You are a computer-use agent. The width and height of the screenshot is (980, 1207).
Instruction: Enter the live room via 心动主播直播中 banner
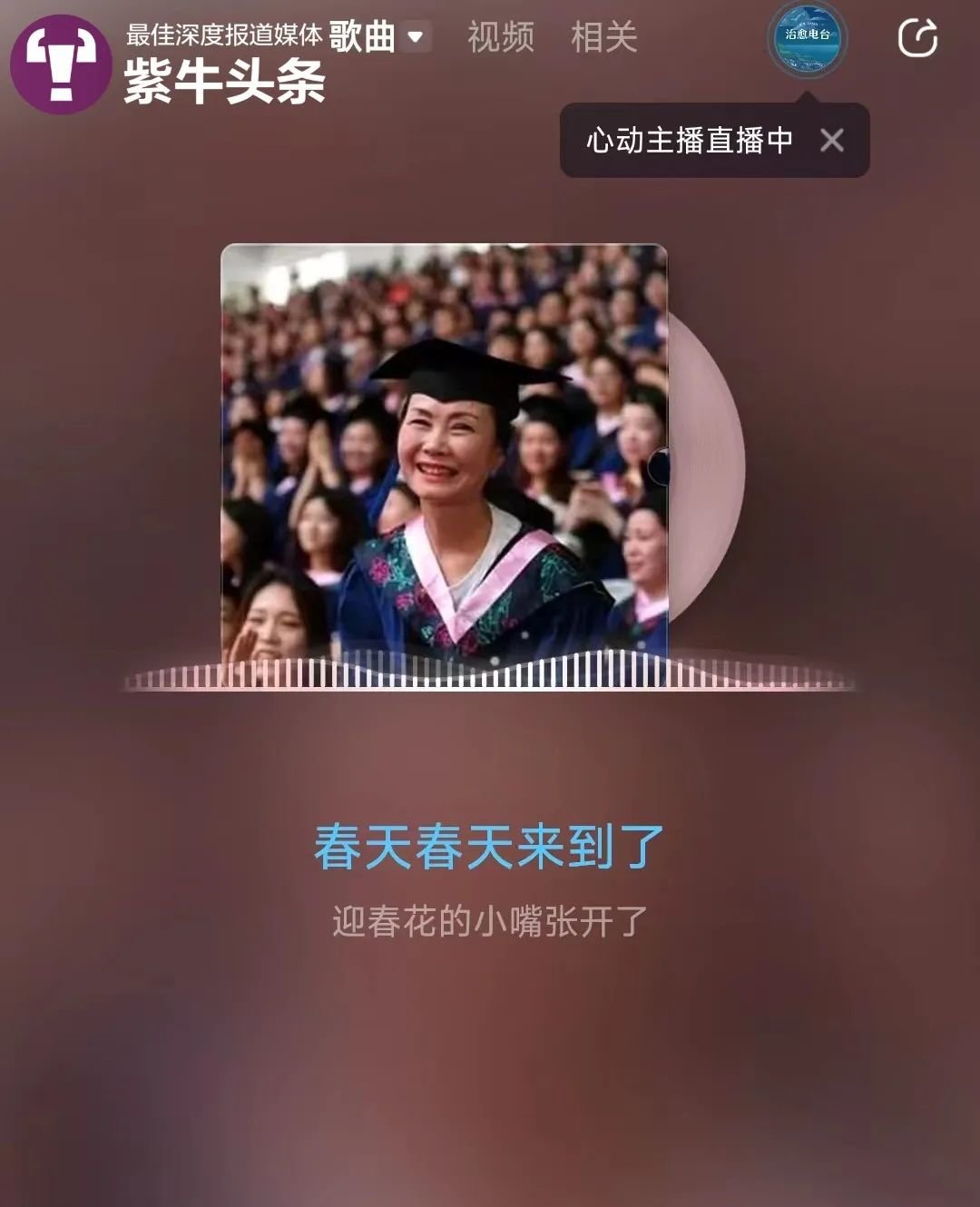click(691, 139)
